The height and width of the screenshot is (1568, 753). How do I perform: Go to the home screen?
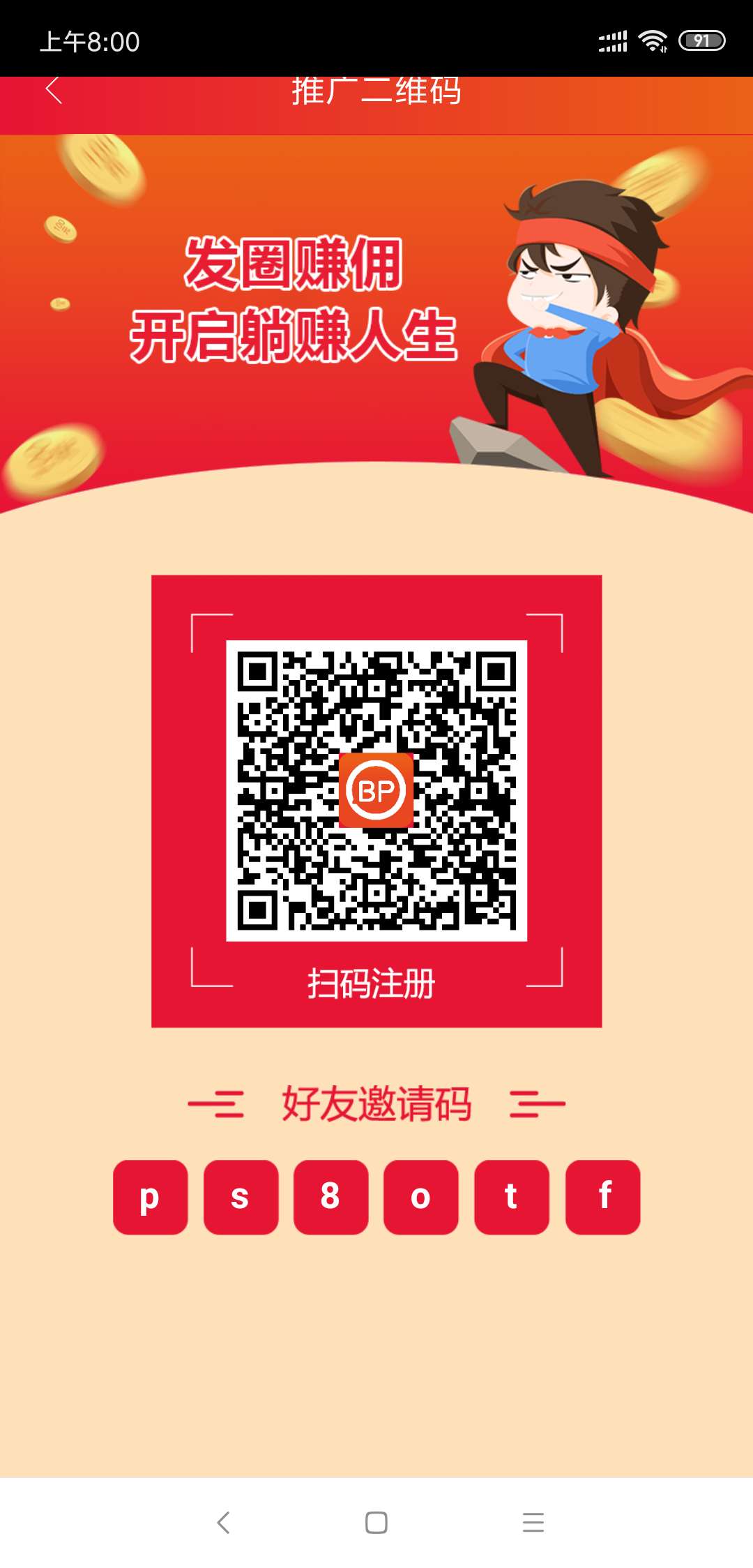point(376,1522)
